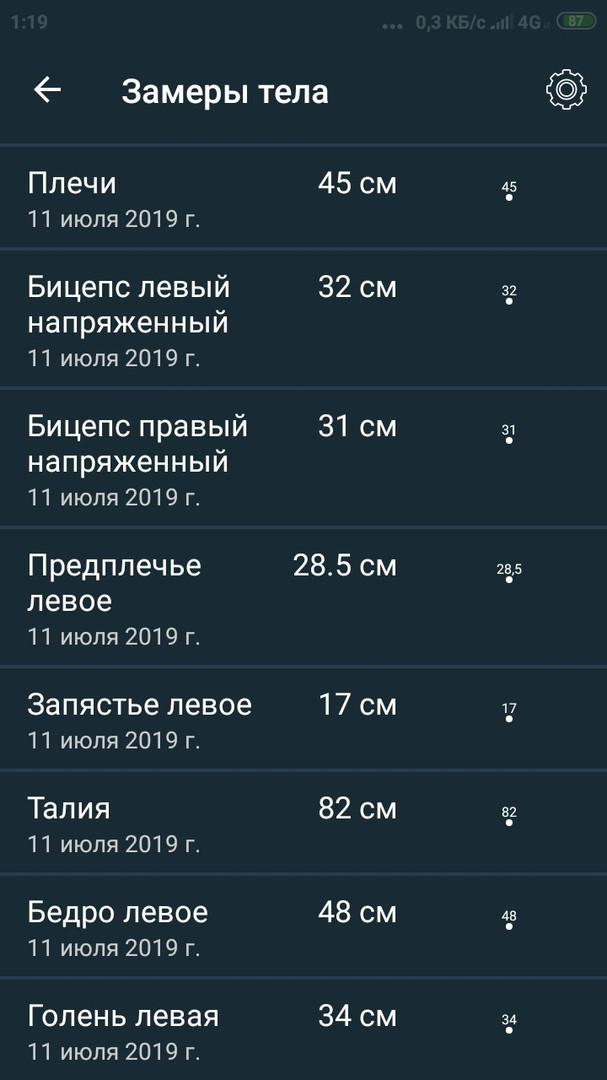This screenshot has height=1080, width=607.
Task: Open the settings gear icon
Action: point(566,90)
